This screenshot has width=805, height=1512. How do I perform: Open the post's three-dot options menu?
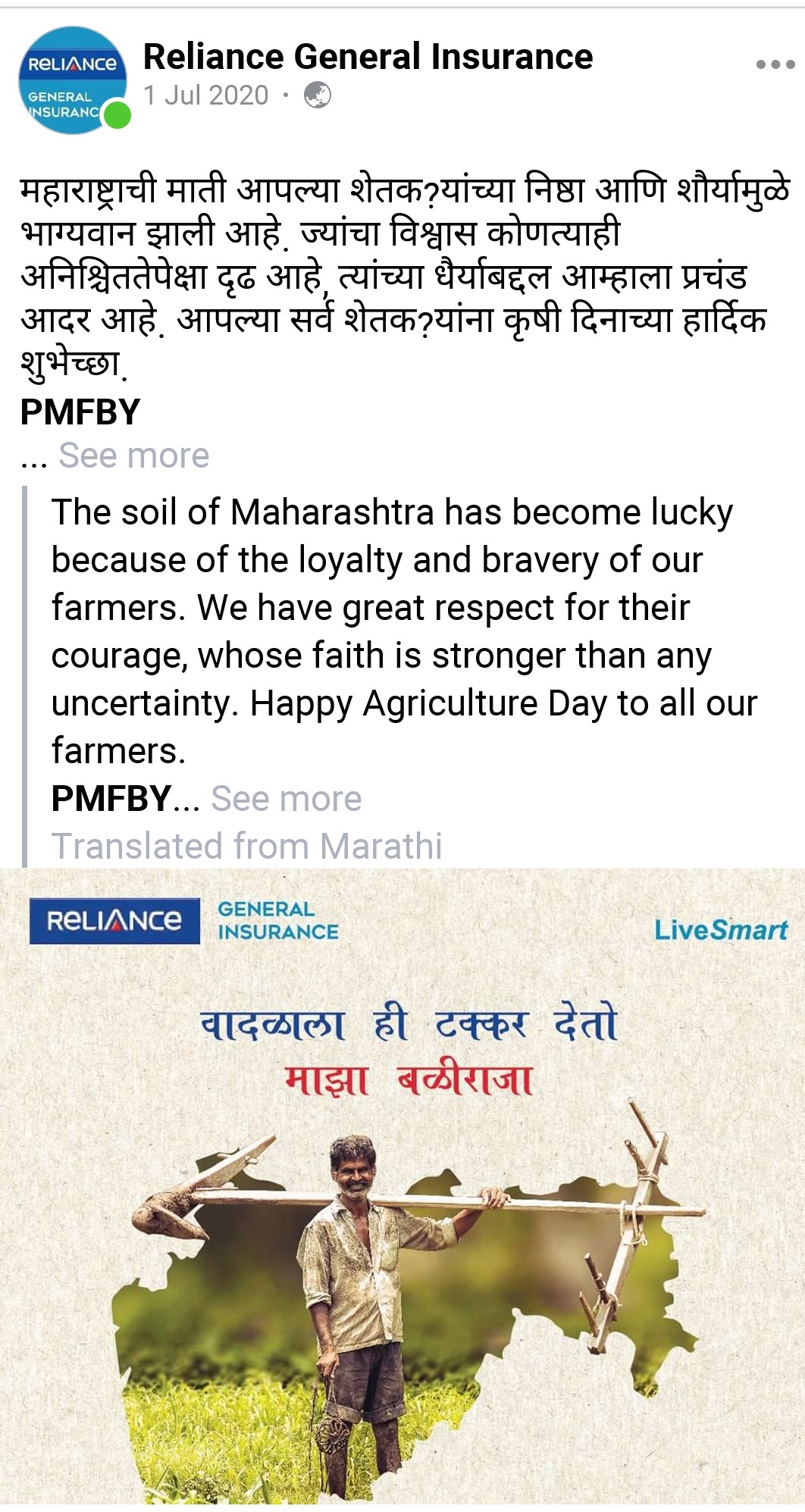pyautogui.click(x=775, y=64)
